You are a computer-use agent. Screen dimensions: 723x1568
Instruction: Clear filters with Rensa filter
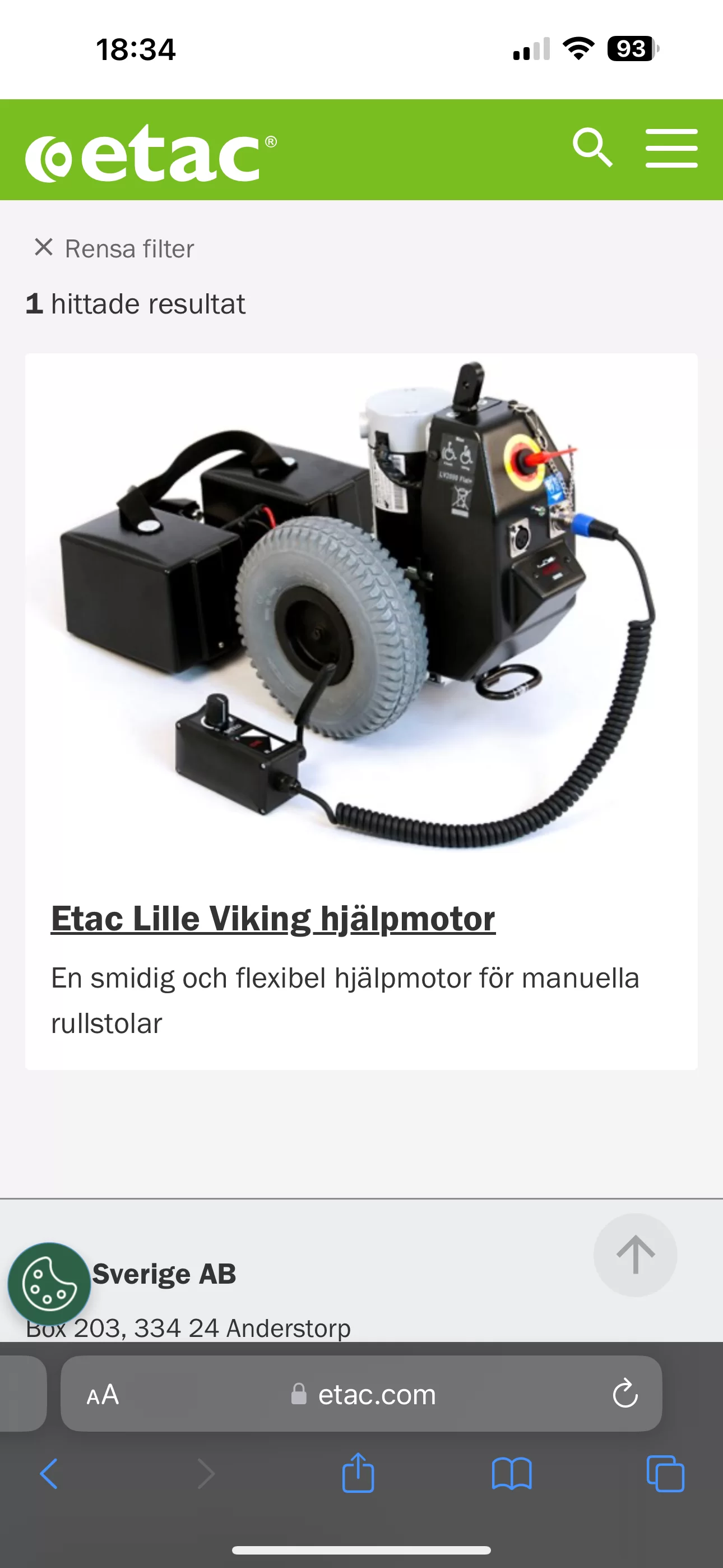(x=114, y=249)
